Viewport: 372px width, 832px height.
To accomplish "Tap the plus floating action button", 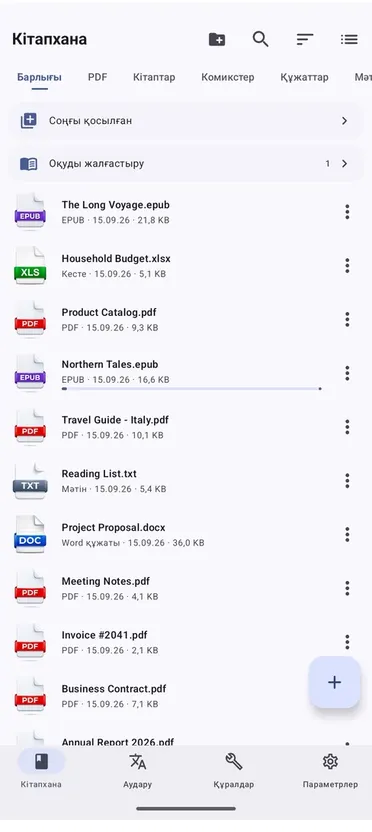I will pos(334,682).
